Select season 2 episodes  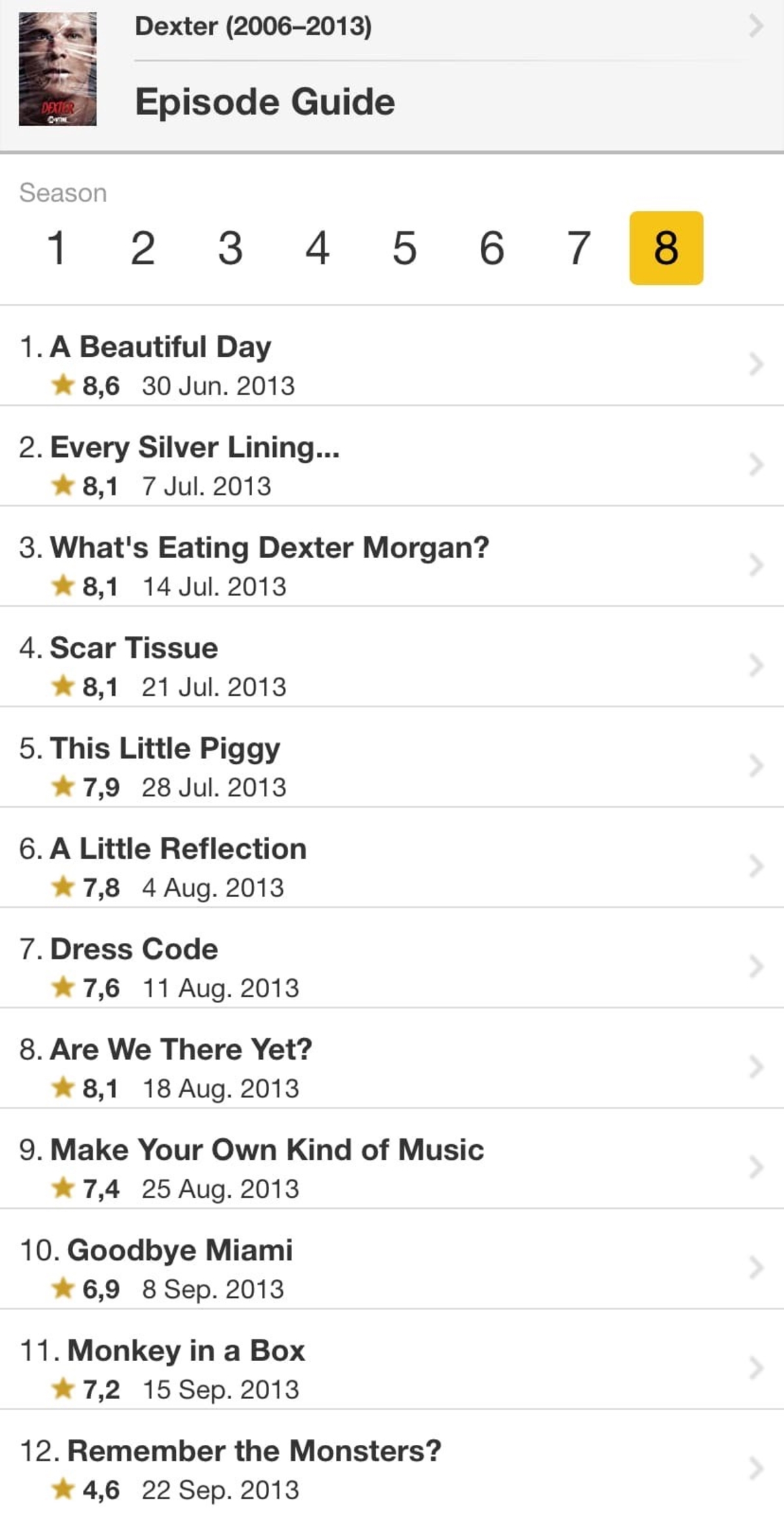tap(143, 248)
